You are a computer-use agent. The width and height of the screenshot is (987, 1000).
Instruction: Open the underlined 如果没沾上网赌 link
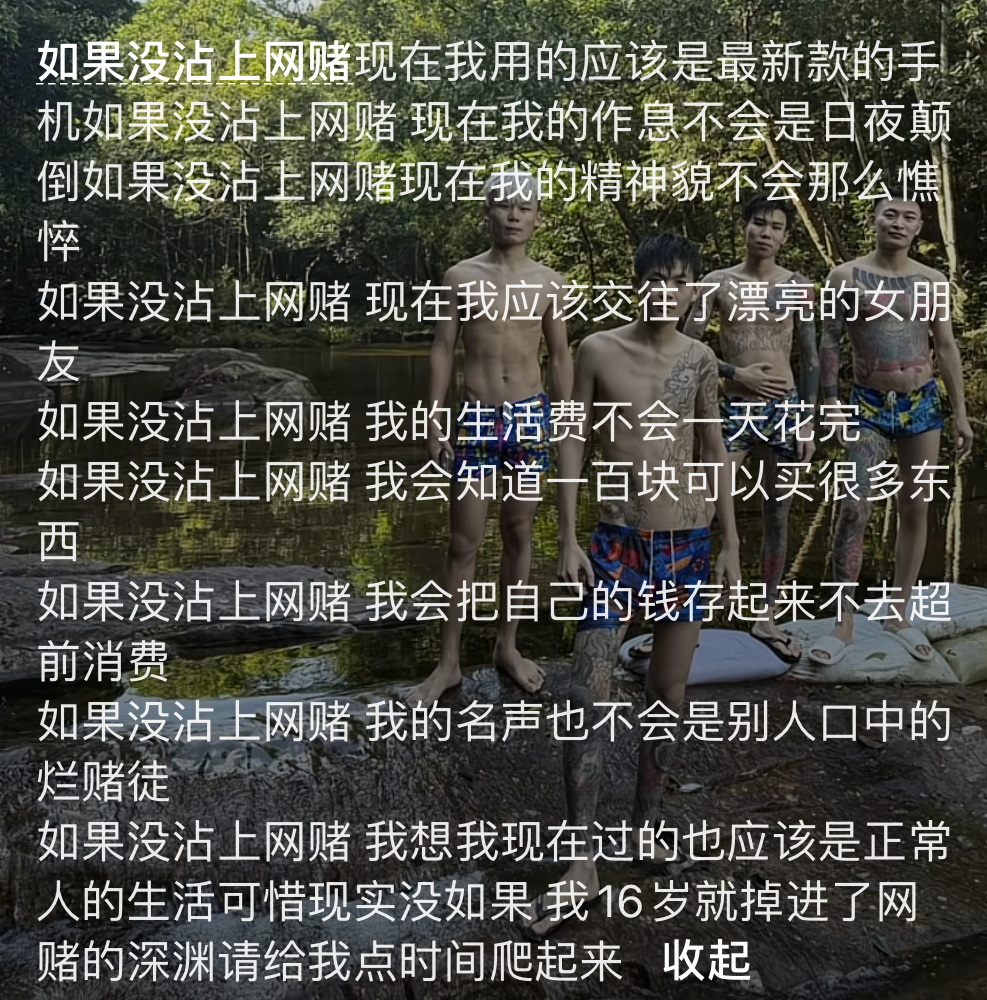pyautogui.click(x=194, y=65)
